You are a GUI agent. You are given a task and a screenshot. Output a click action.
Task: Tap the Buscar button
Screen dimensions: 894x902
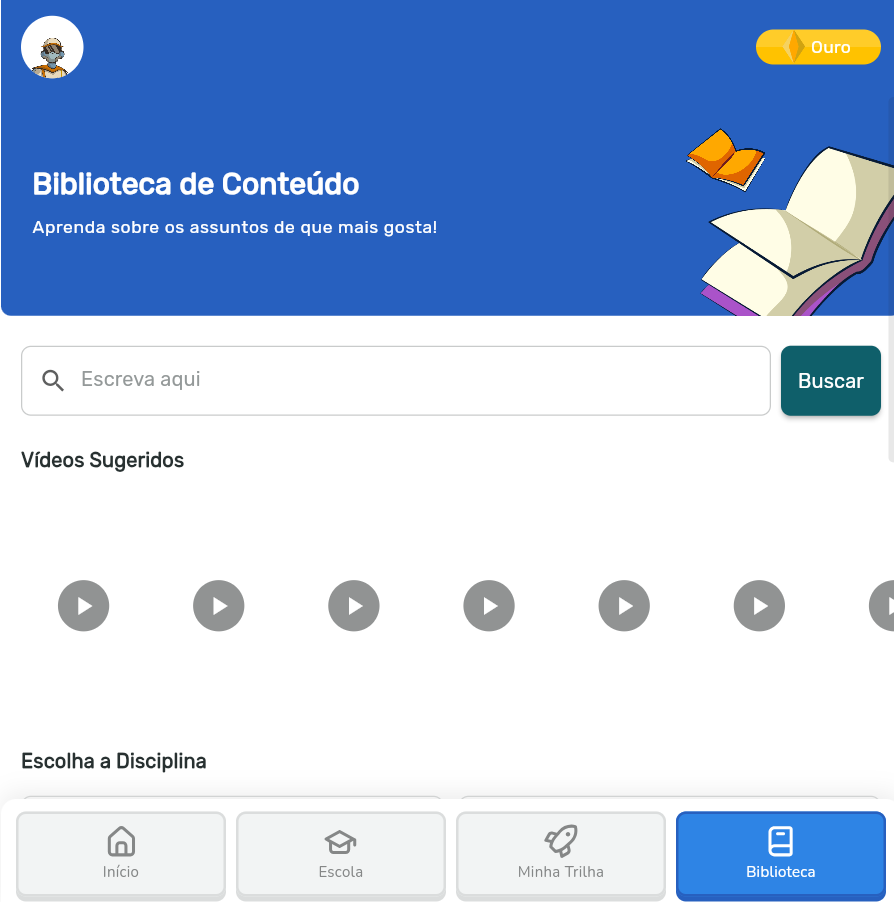[x=830, y=381]
